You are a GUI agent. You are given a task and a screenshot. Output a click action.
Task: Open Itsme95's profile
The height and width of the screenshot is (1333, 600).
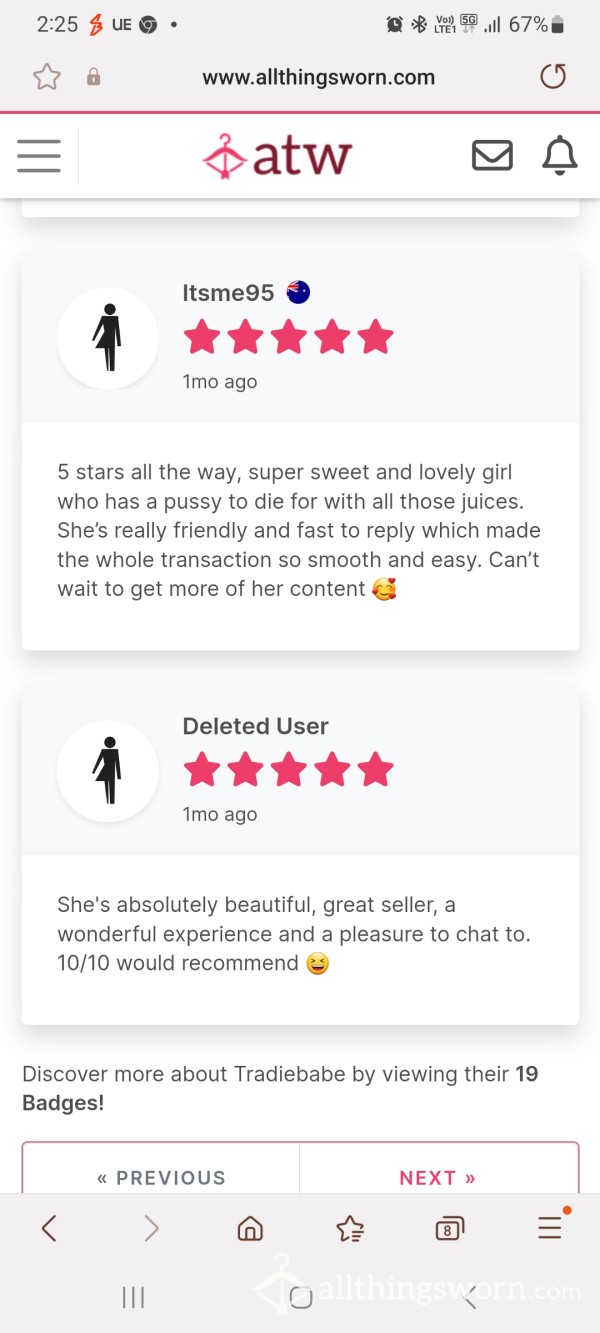coord(228,293)
